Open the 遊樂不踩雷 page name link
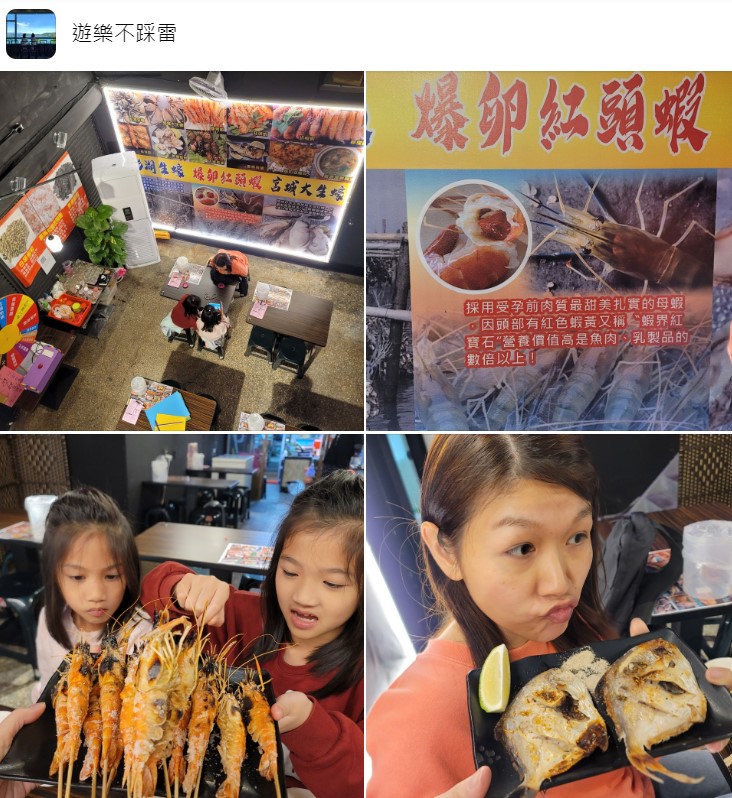This screenshot has width=732, height=798. click(124, 33)
